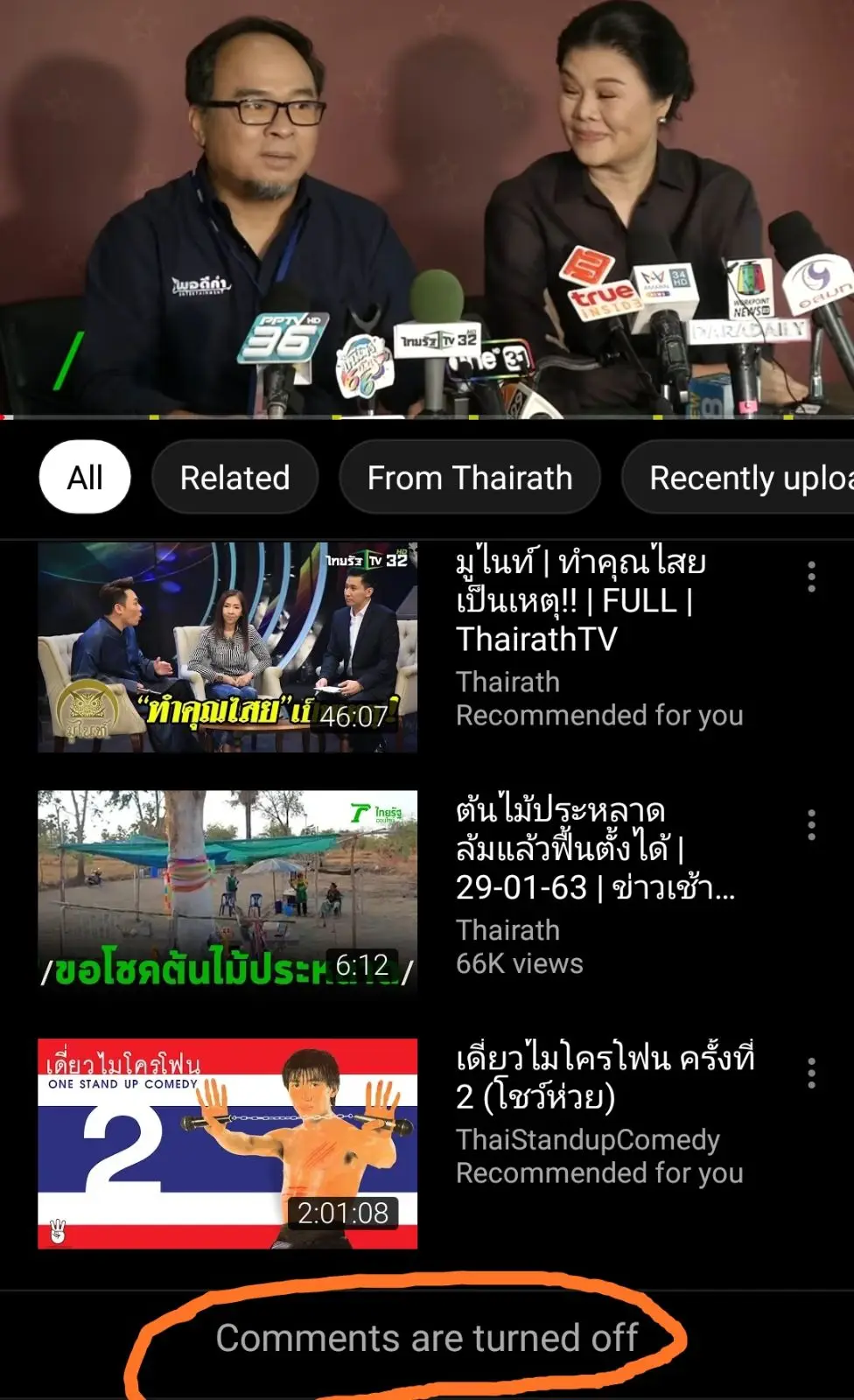Image resolution: width=854 pixels, height=1400 pixels.
Task: Filter videos by From Thairath chip
Action: coord(470,478)
